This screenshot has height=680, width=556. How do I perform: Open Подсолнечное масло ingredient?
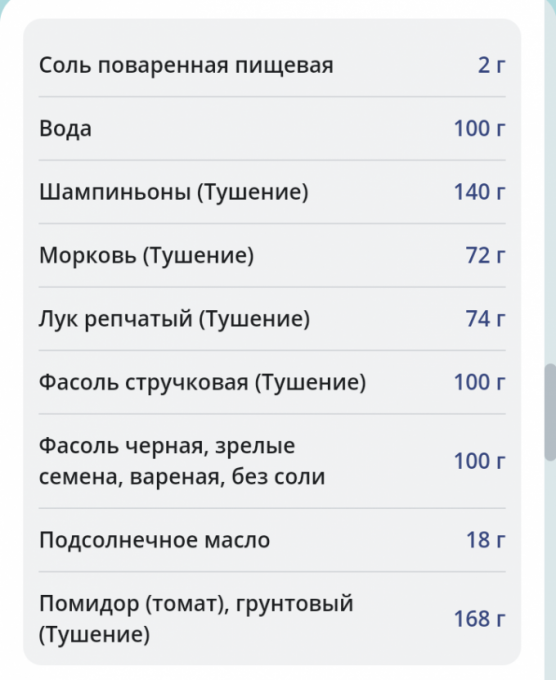272,540
